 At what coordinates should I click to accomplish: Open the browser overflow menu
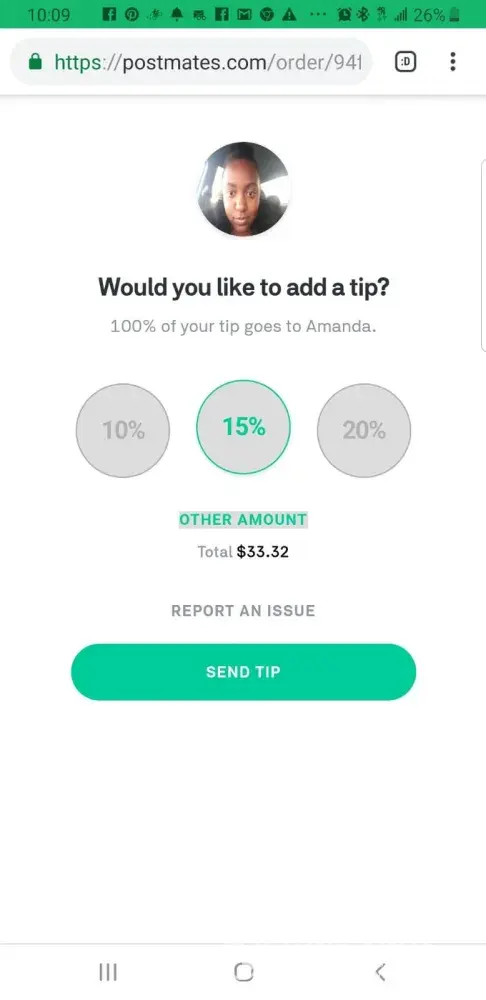453,62
